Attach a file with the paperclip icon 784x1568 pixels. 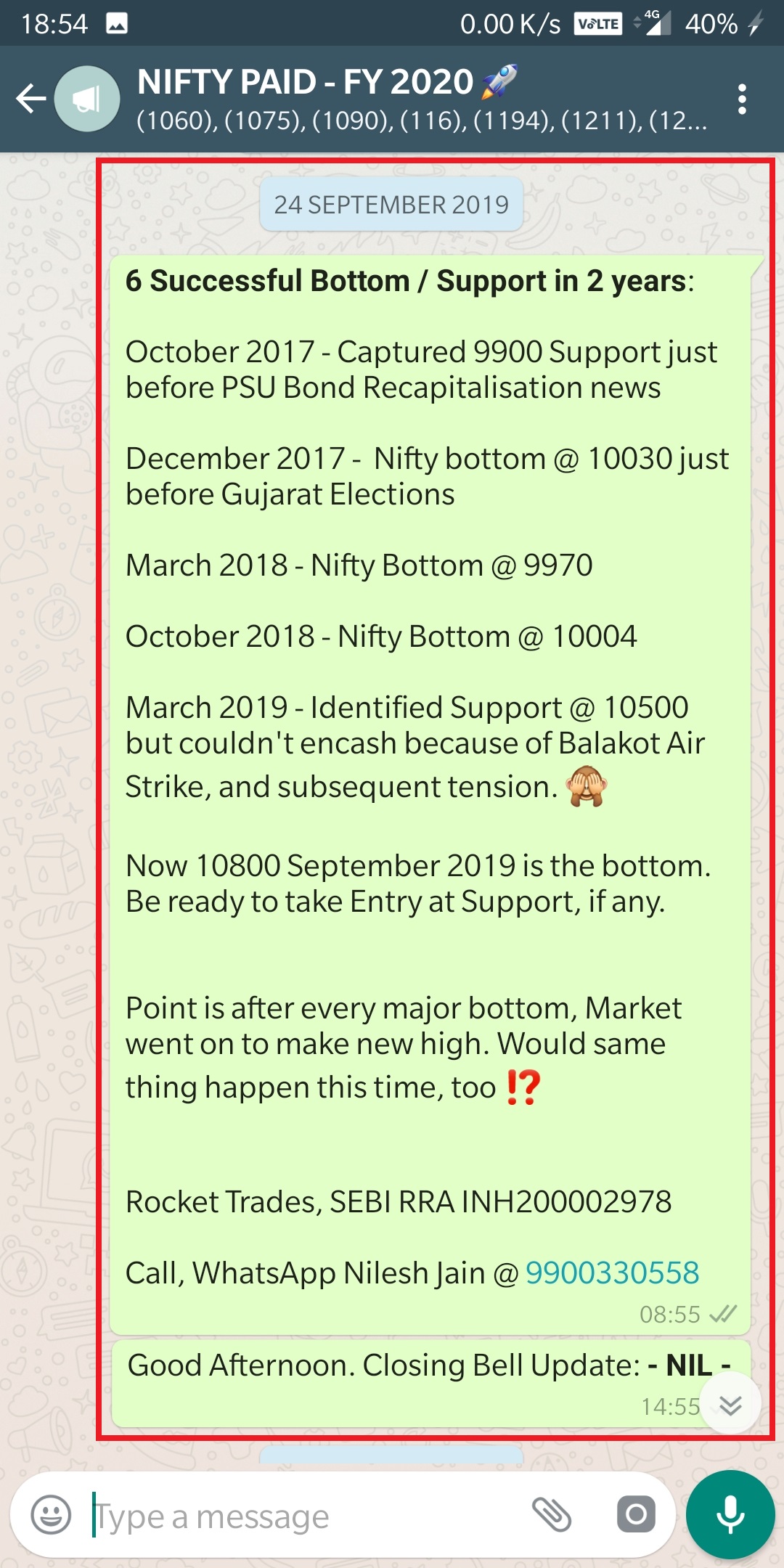(x=552, y=1515)
